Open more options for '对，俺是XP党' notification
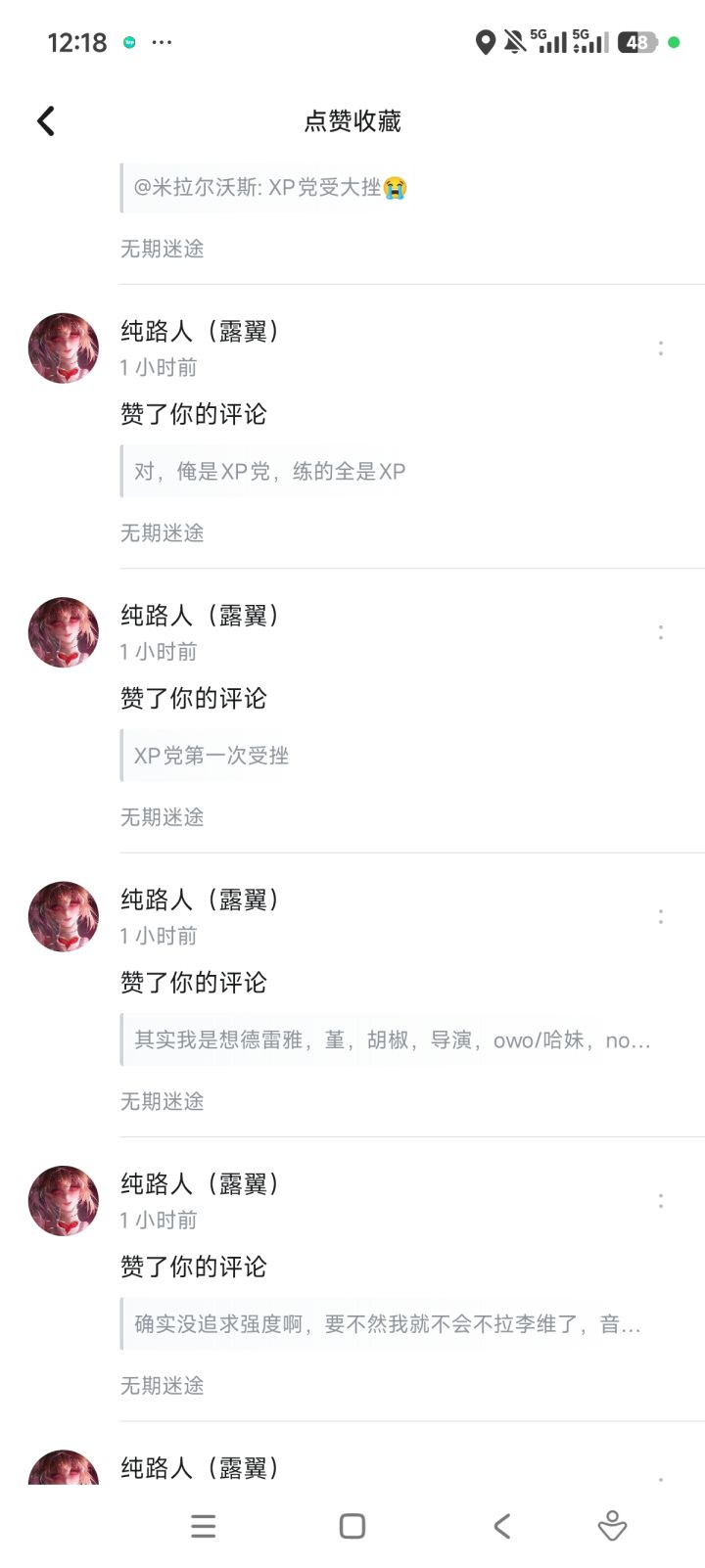This screenshot has height=1568, width=705. coord(661,348)
